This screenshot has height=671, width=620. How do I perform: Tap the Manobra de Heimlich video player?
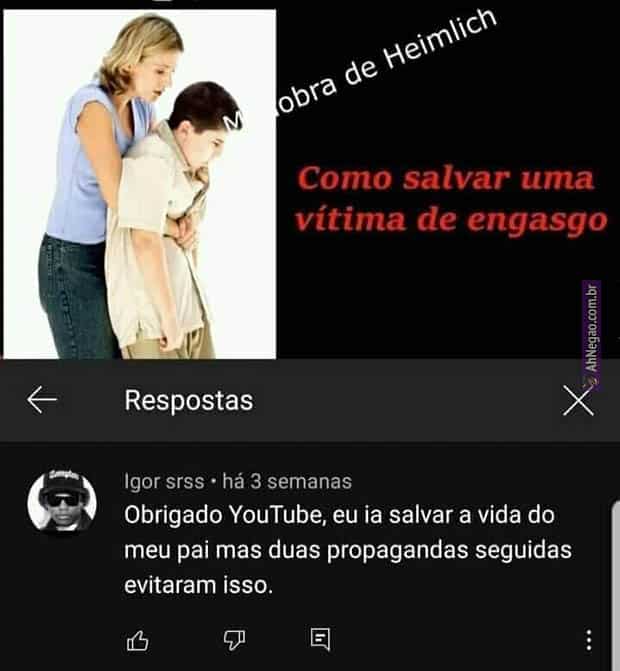click(310, 180)
